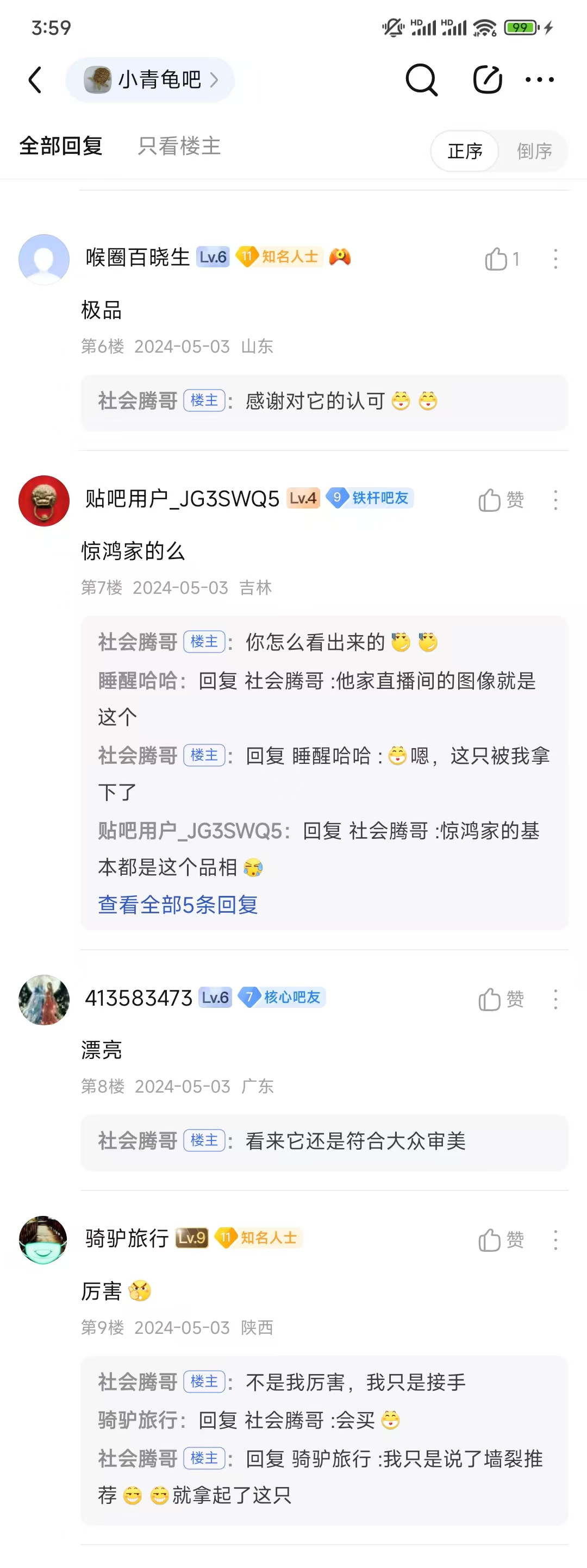Like 喉圈百晓生's comment
The height and width of the screenshot is (1568, 587).
[501, 259]
